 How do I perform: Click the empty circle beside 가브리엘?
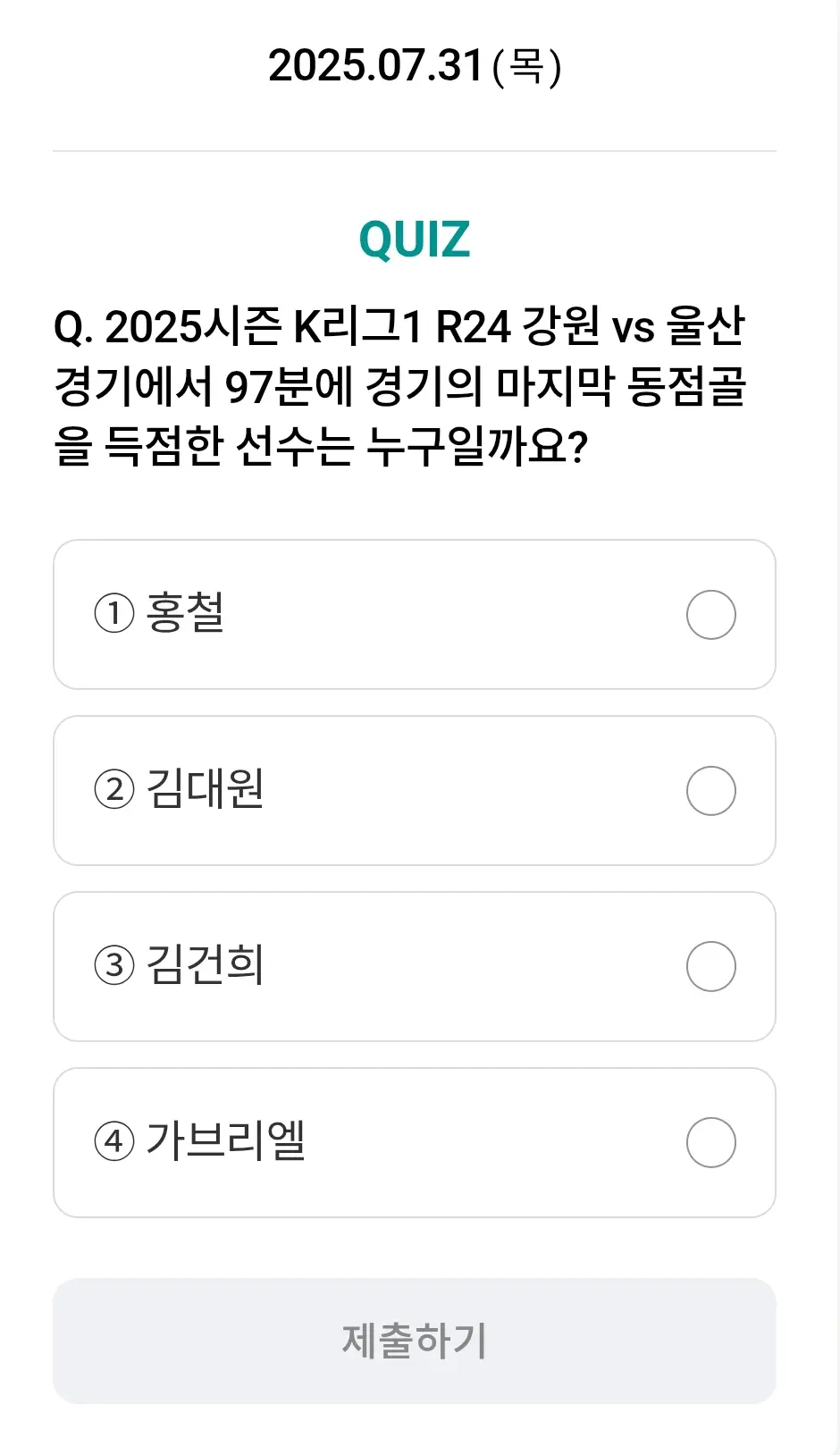tap(710, 1142)
